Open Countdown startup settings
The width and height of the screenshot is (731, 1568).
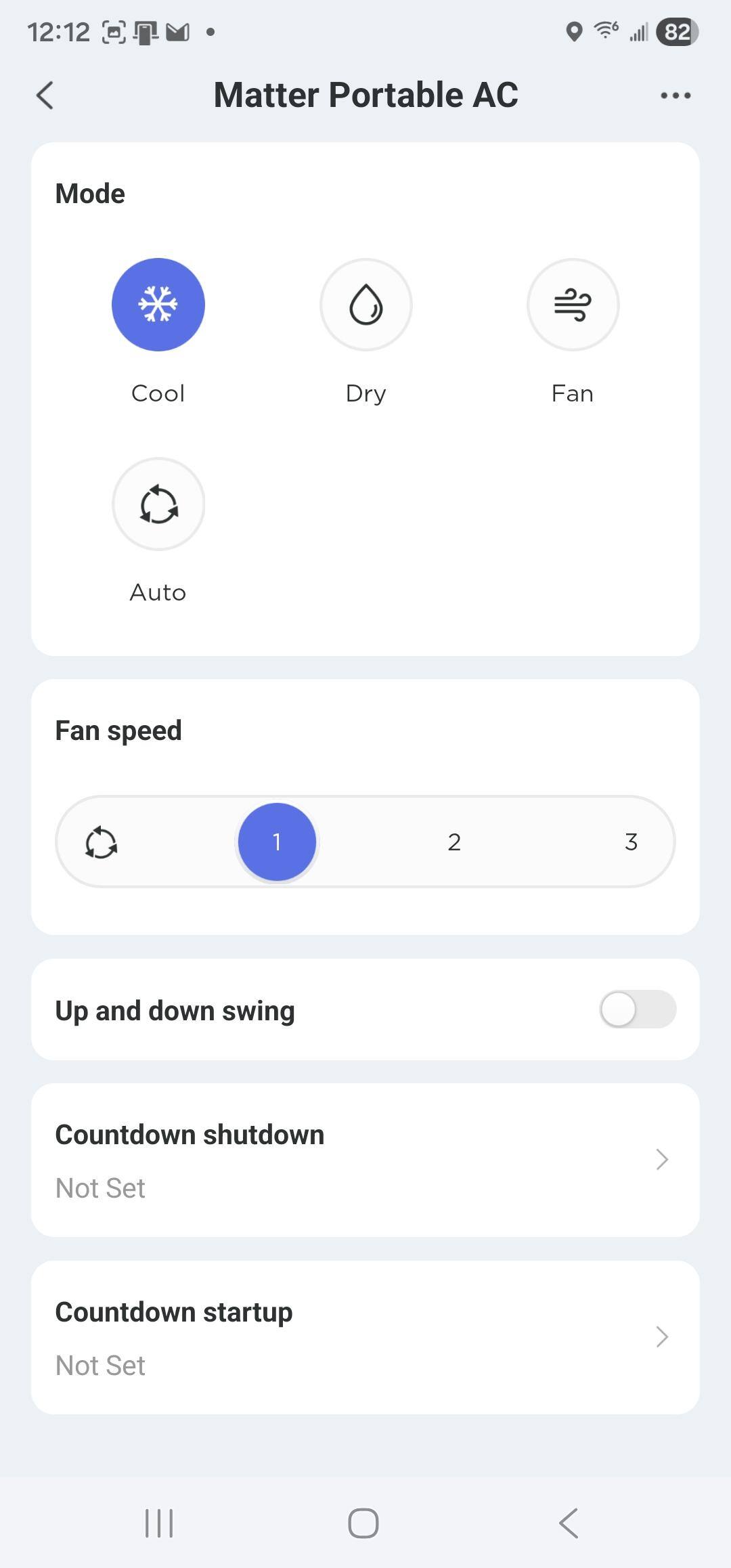pyautogui.click(x=365, y=1337)
